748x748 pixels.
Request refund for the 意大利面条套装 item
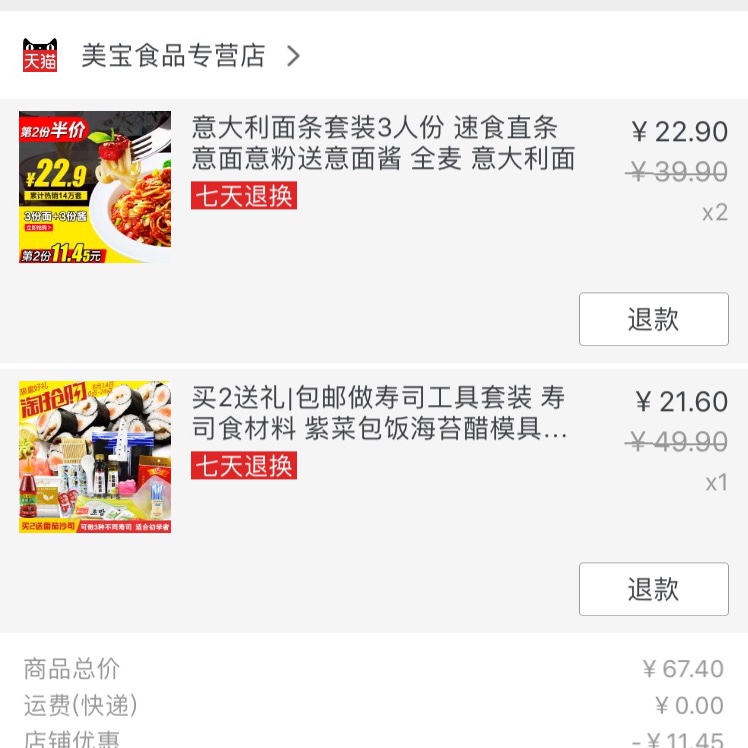[x=653, y=320]
